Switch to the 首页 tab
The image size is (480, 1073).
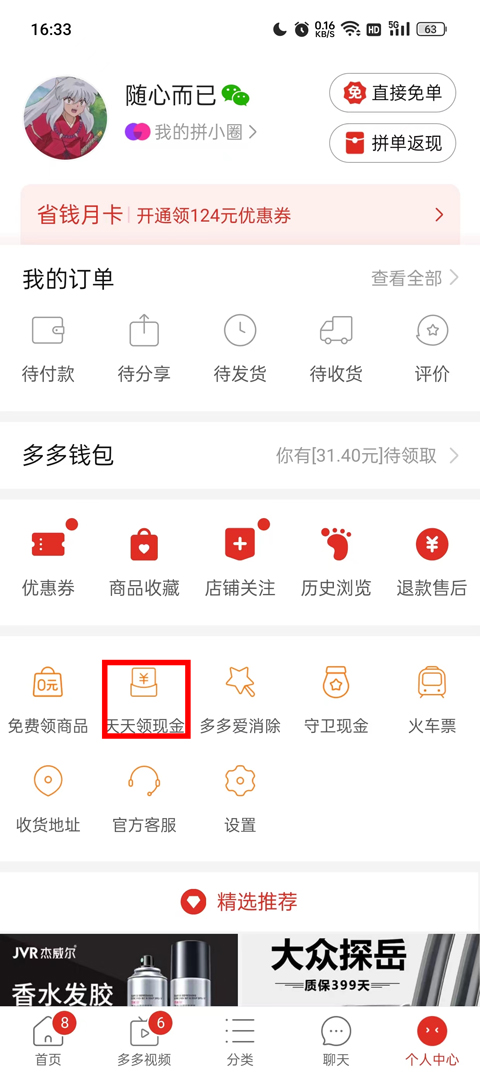click(49, 1040)
